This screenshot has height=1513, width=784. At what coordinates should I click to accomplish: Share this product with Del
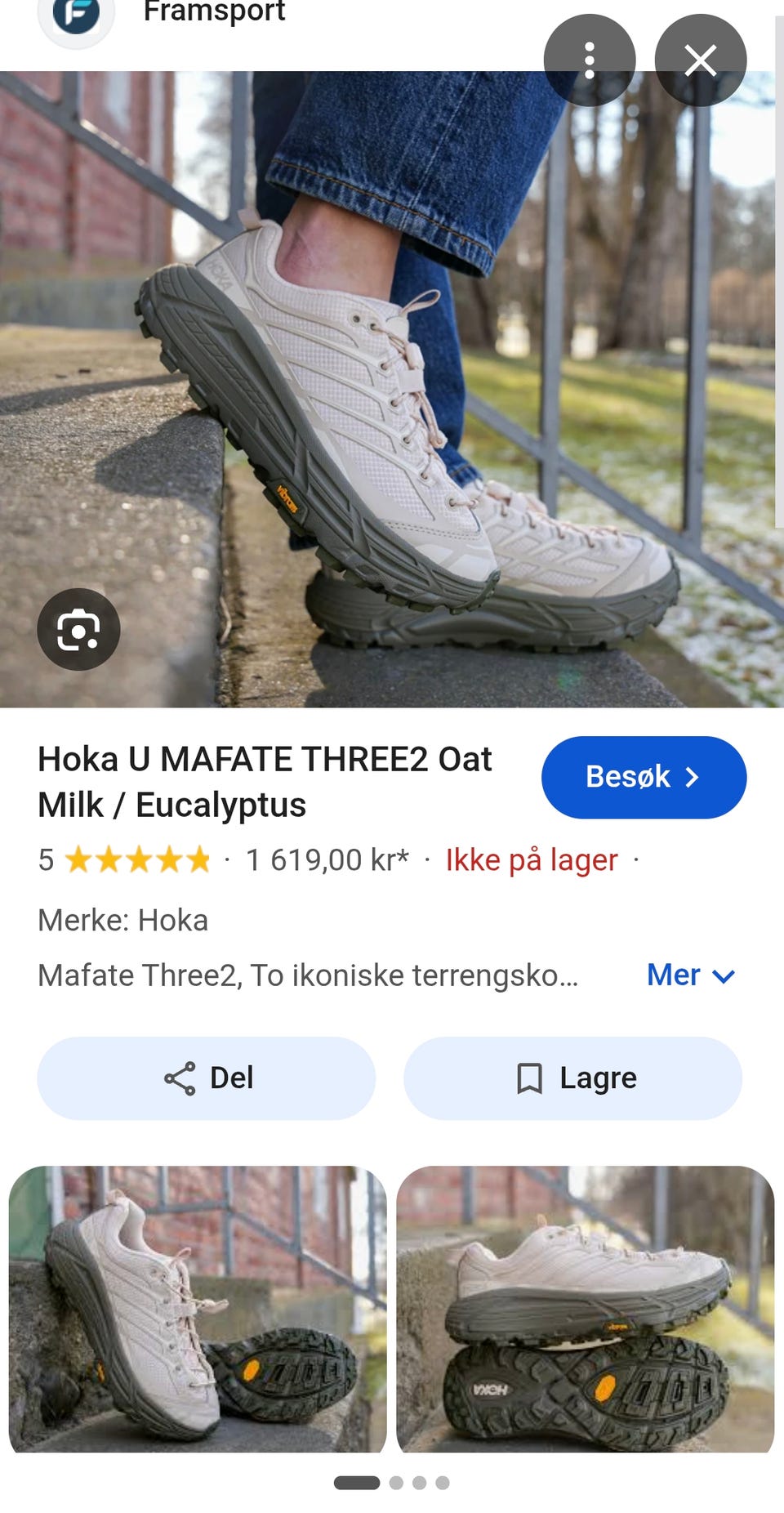[x=207, y=1078]
